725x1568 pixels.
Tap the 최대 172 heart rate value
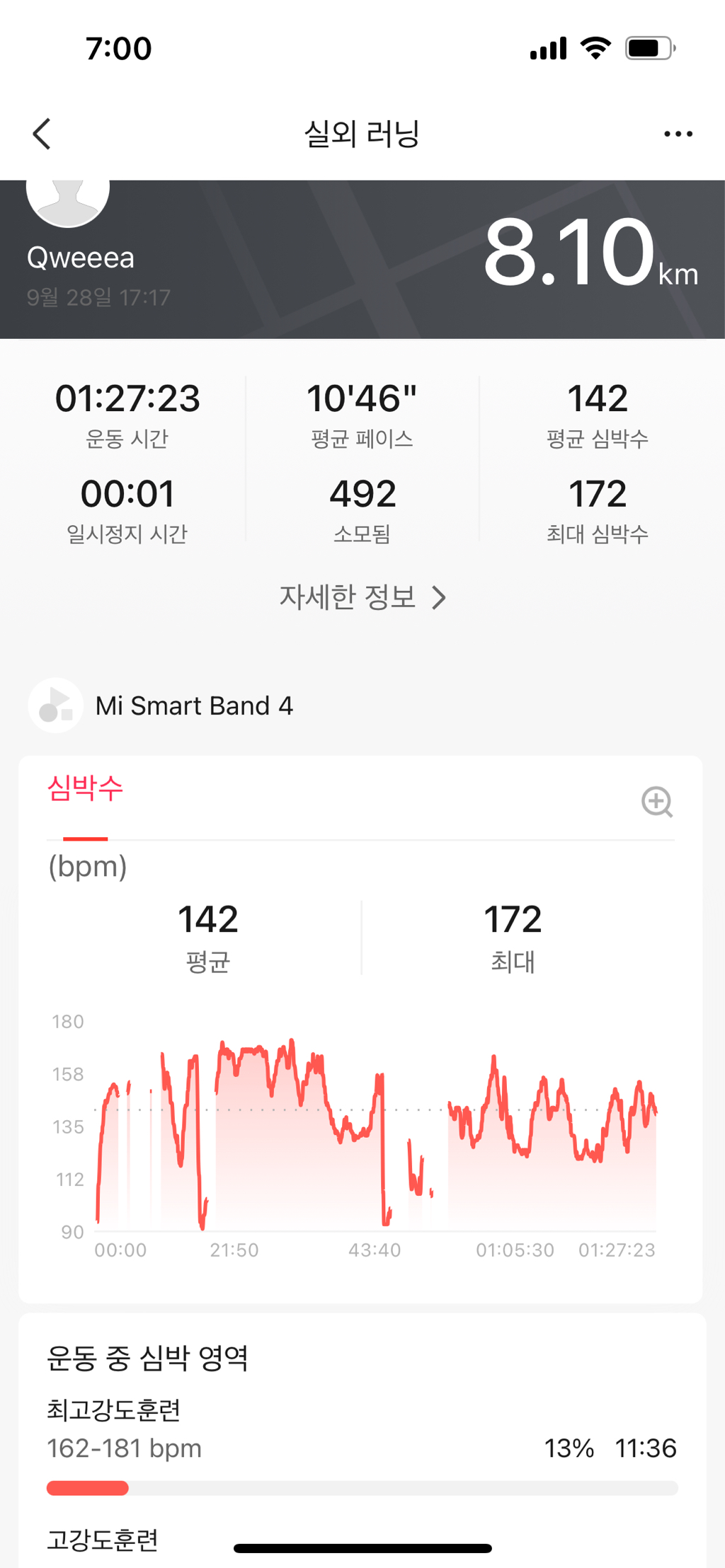pyautogui.click(x=513, y=918)
